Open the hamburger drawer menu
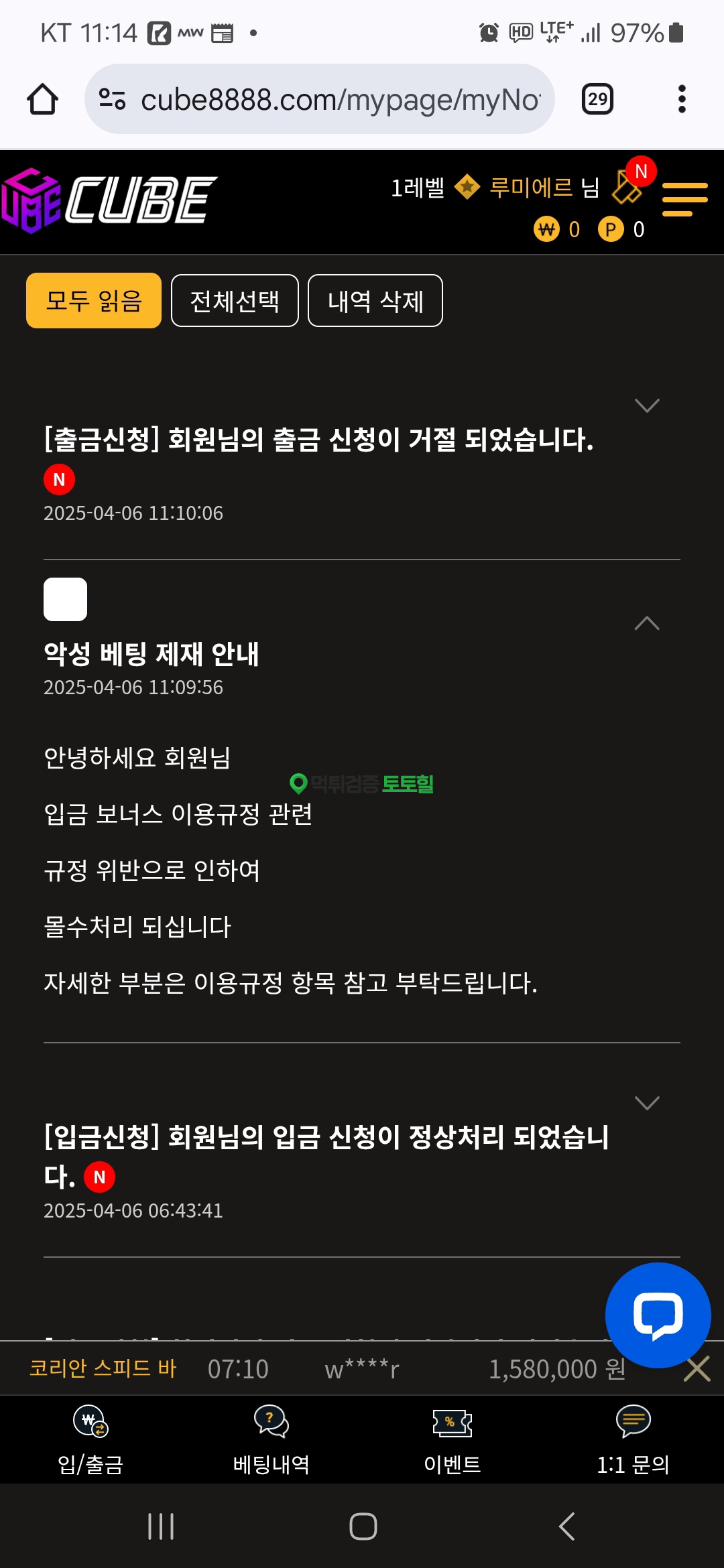The width and height of the screenshot is (724, 1568). click(684, 199)
